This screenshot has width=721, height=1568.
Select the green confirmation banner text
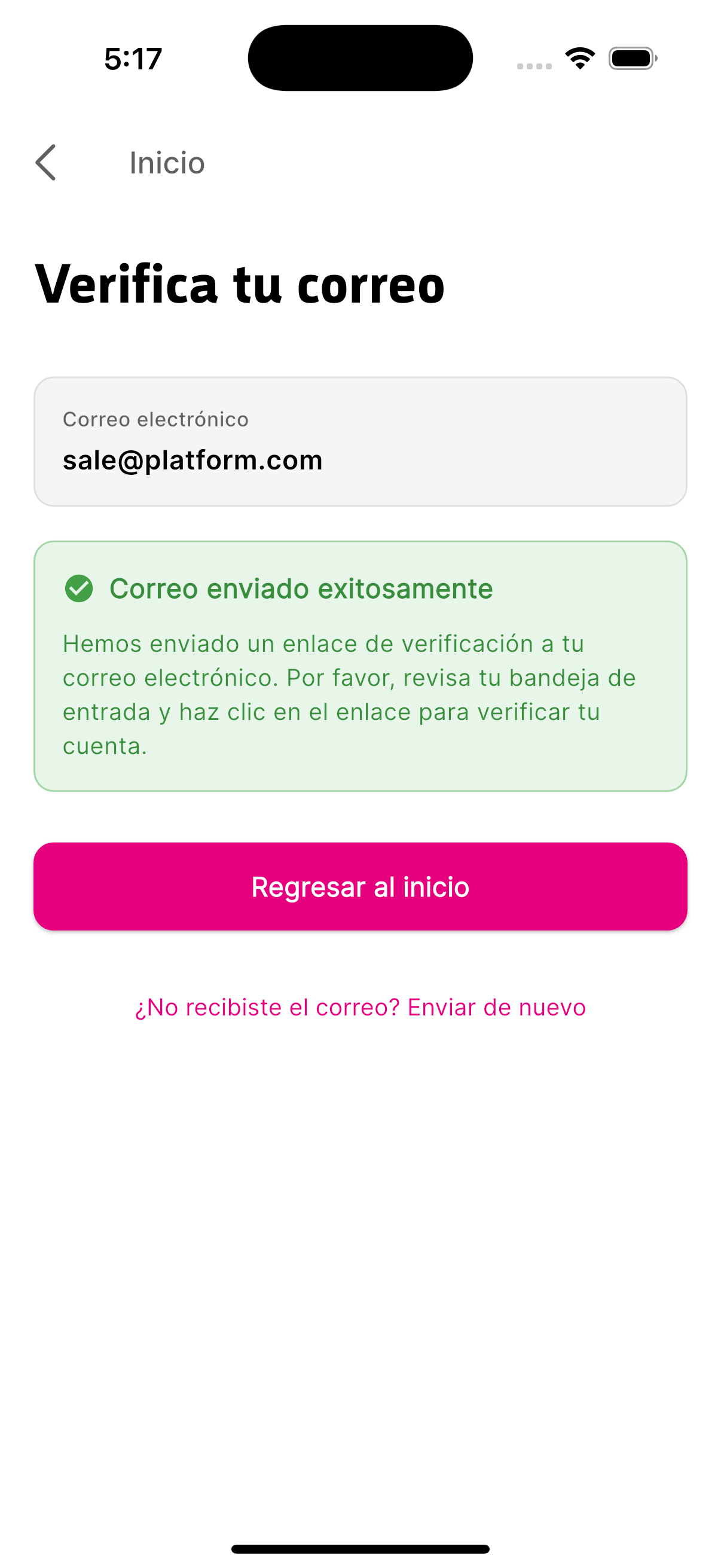point(301,588)
